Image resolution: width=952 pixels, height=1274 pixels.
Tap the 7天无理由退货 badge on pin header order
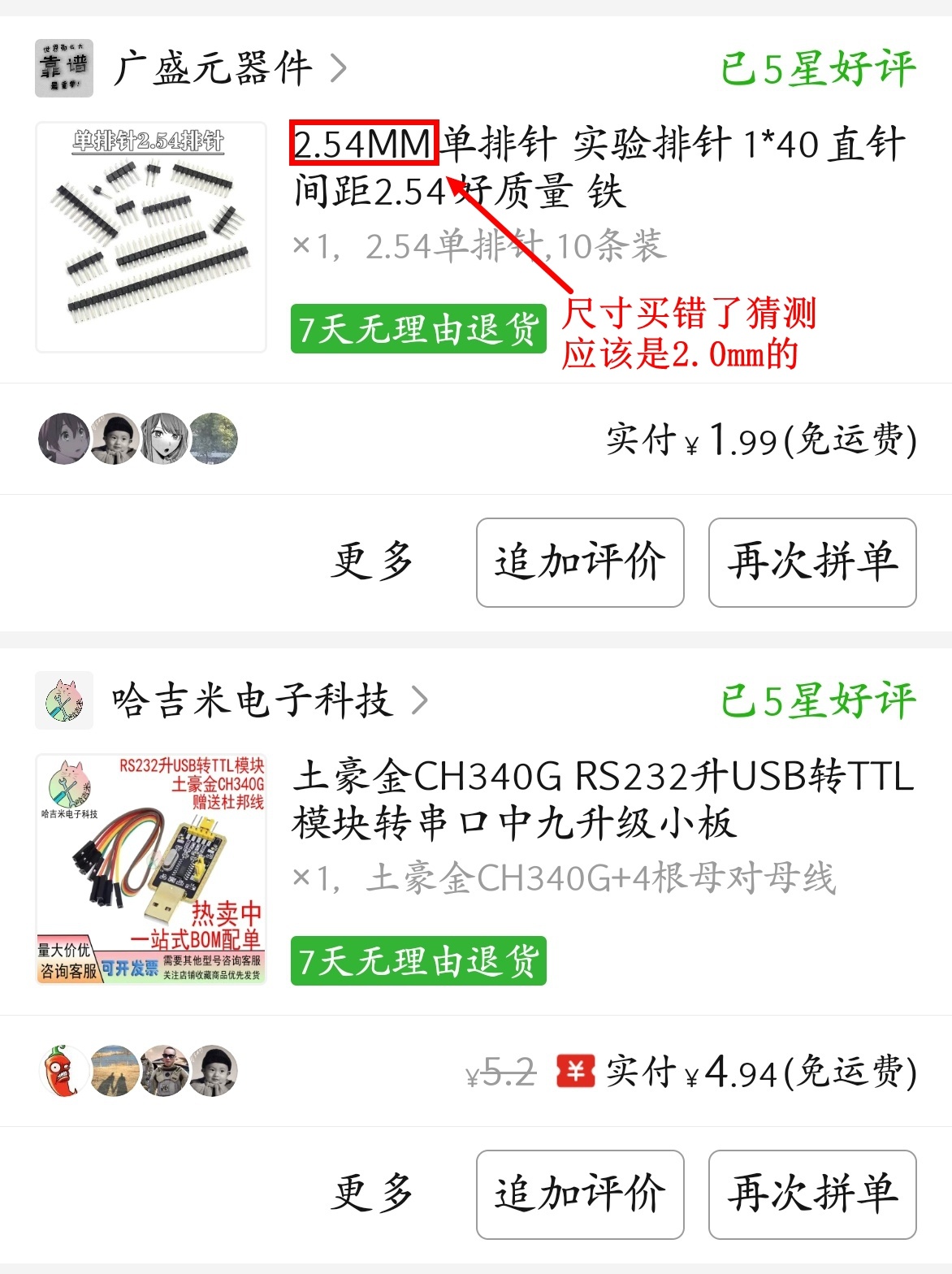(x=419, y=330)
